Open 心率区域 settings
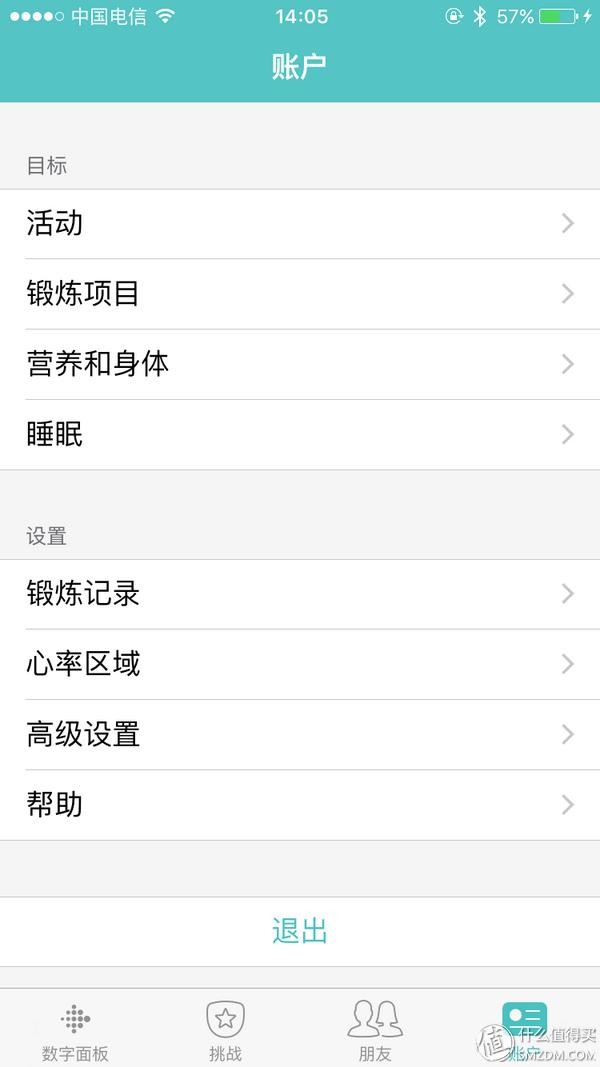600x1067 pixels. [x=300, y=664]
